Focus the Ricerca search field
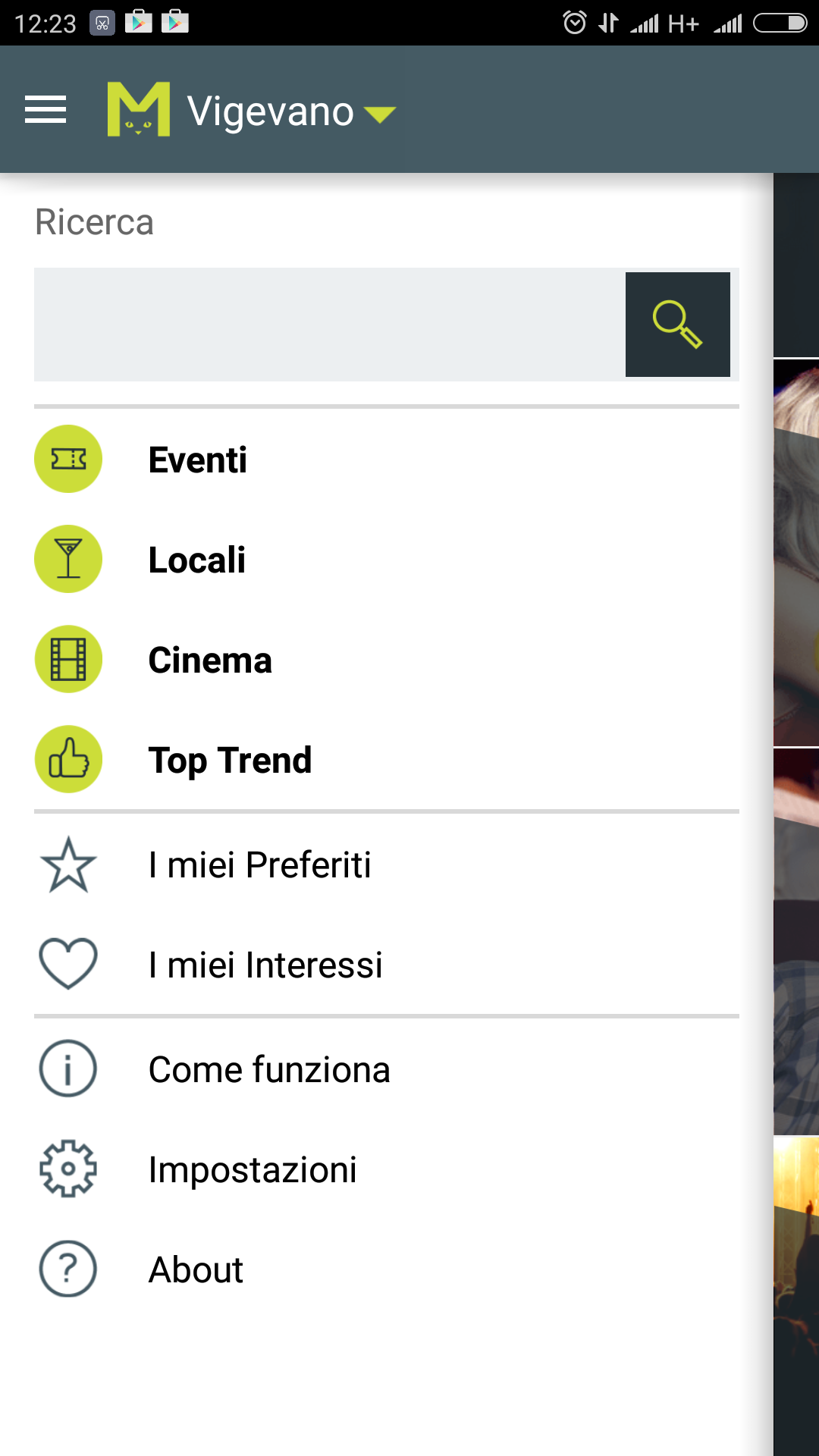 pos(329,325)
